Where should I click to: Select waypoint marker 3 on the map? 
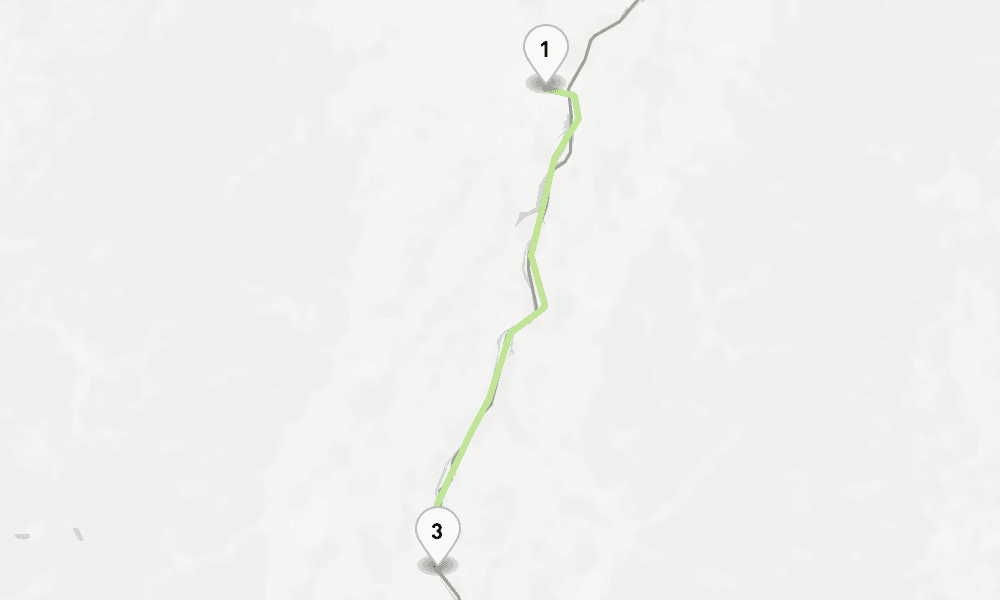click(437, 533)
